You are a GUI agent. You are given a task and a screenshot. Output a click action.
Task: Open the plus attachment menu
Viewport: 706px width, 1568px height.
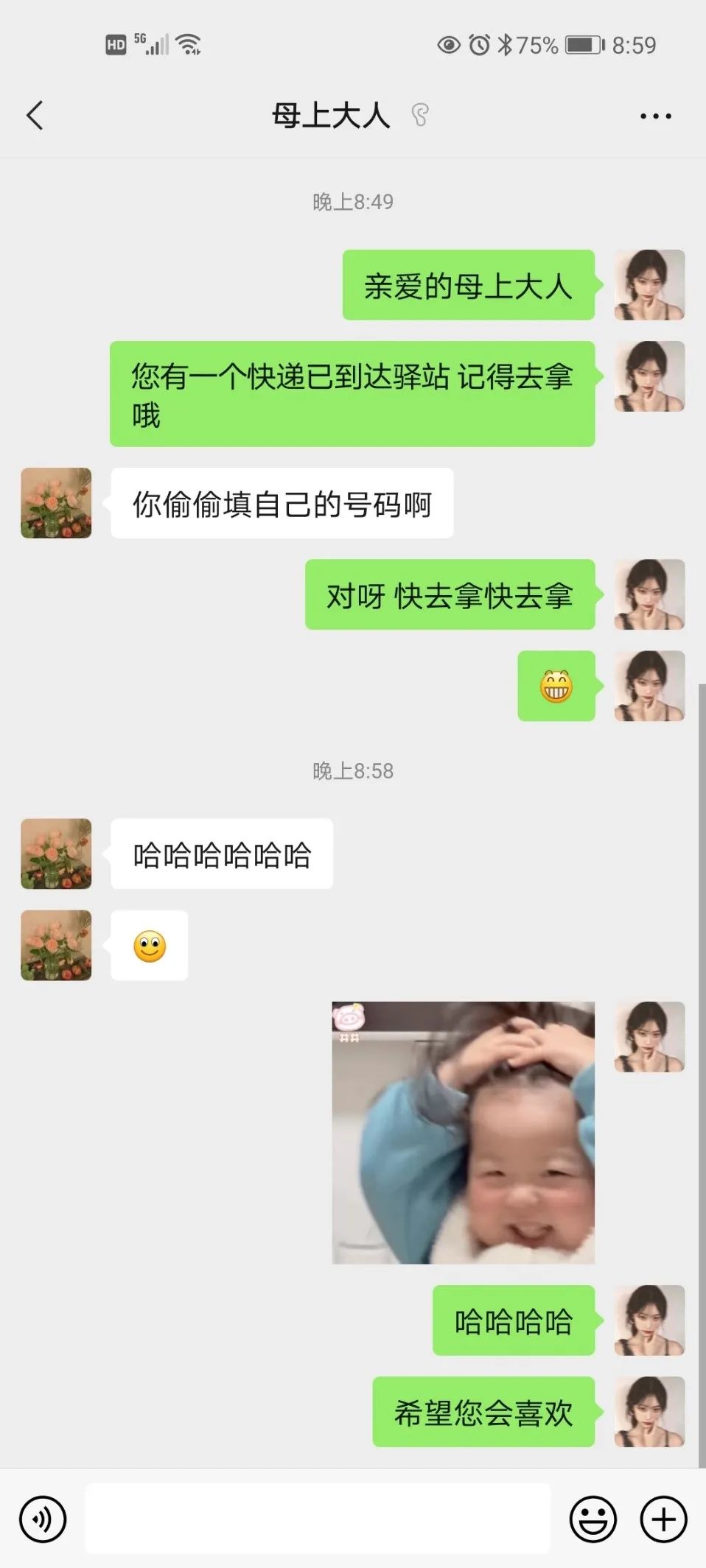click(x=663, y=1519)
